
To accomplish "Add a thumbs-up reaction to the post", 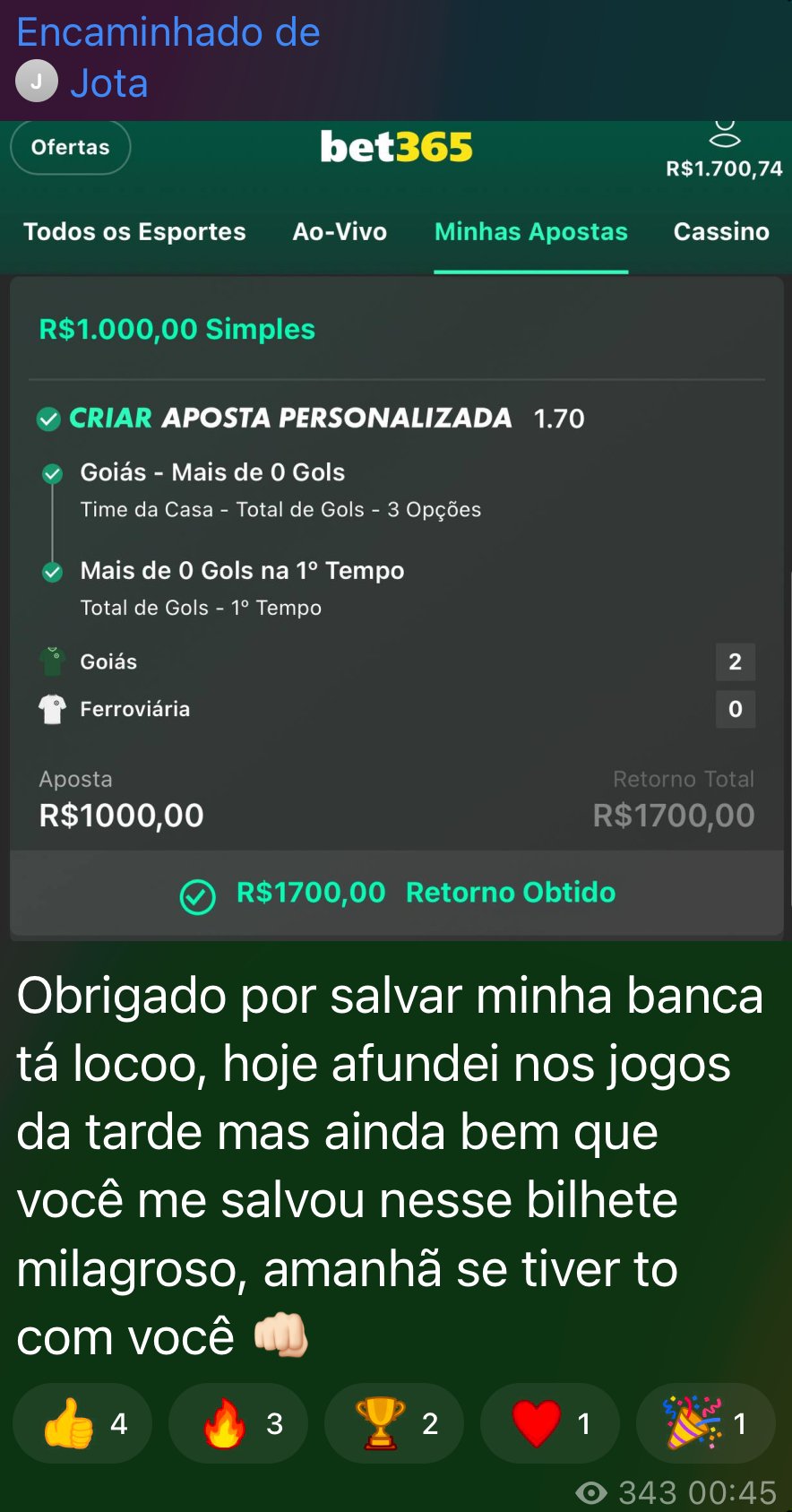I will pyautogui.click(x=82, y=1423).
